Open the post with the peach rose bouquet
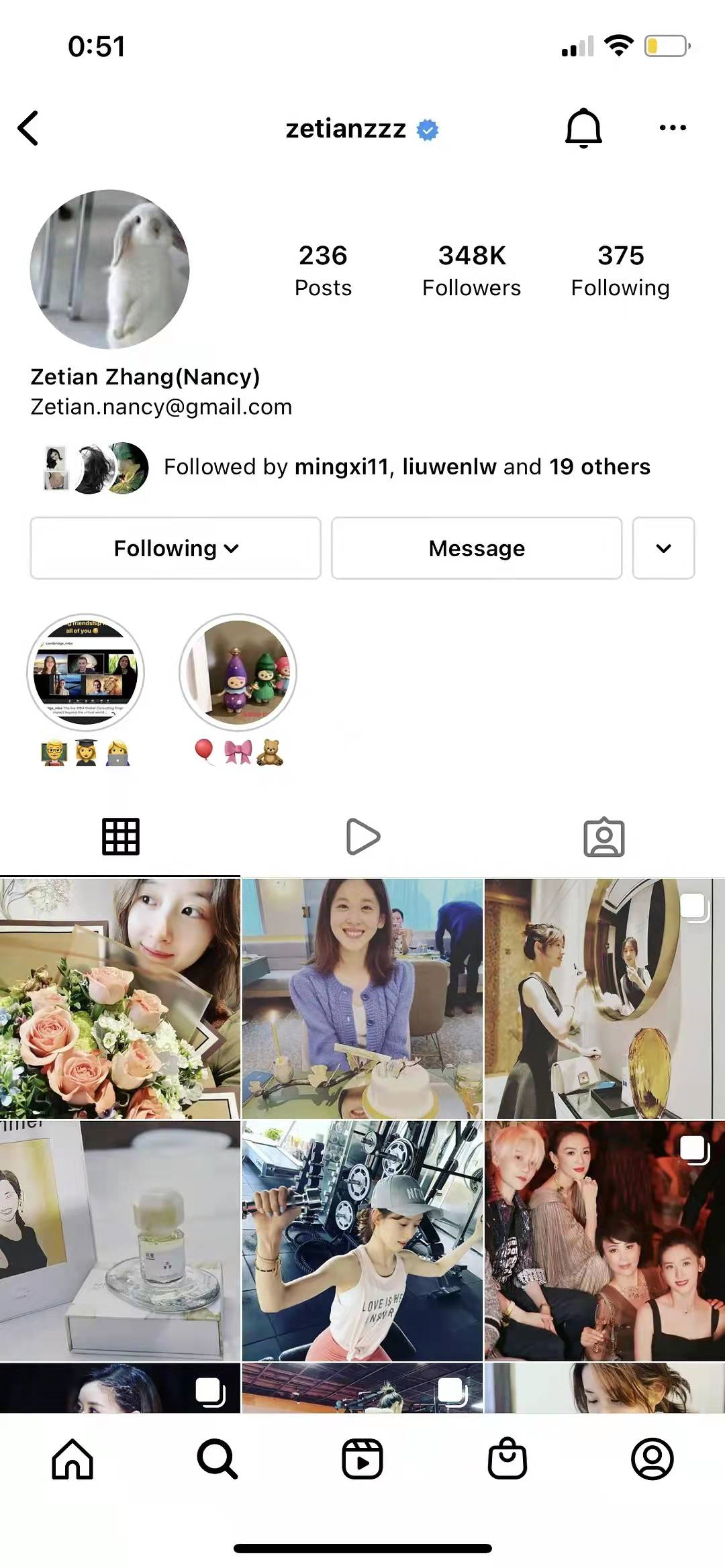Screen dimensions: 725x1568 point(119,998)
